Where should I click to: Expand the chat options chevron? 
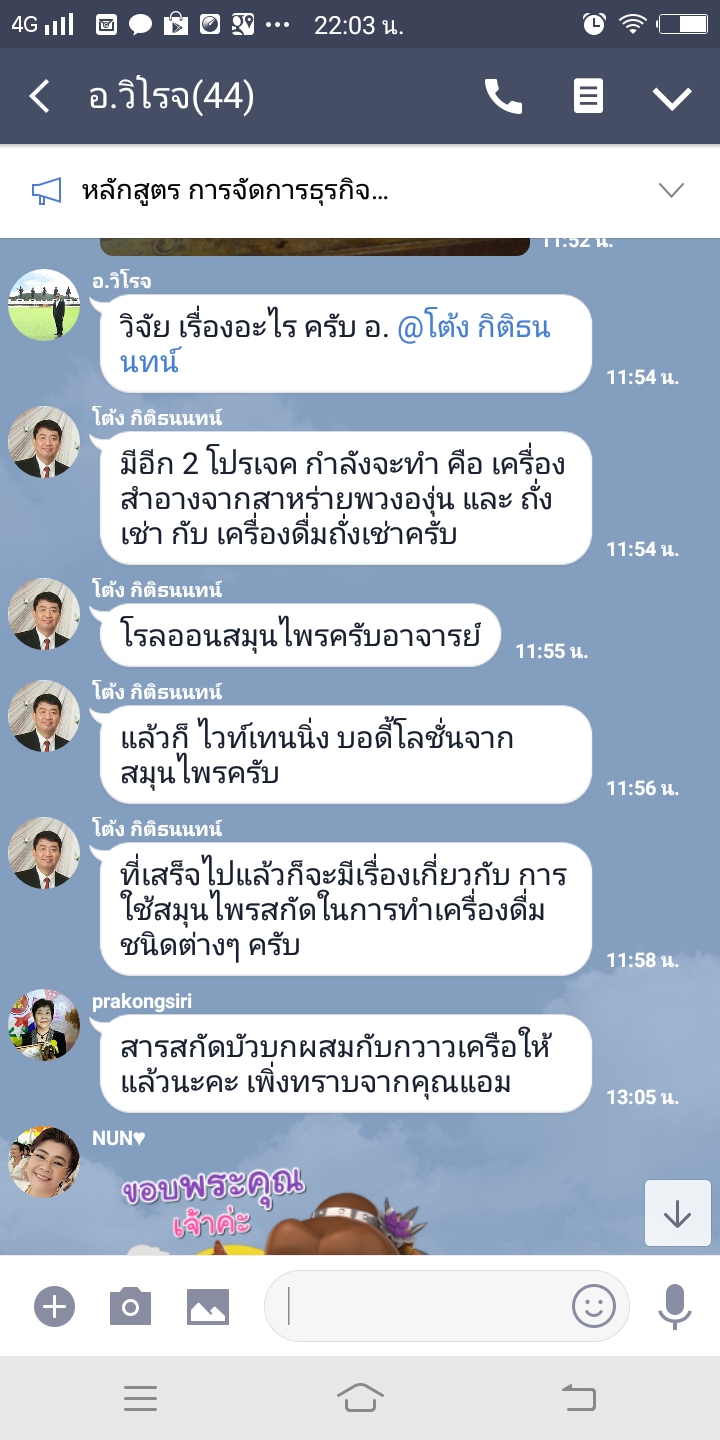(671, 97)
